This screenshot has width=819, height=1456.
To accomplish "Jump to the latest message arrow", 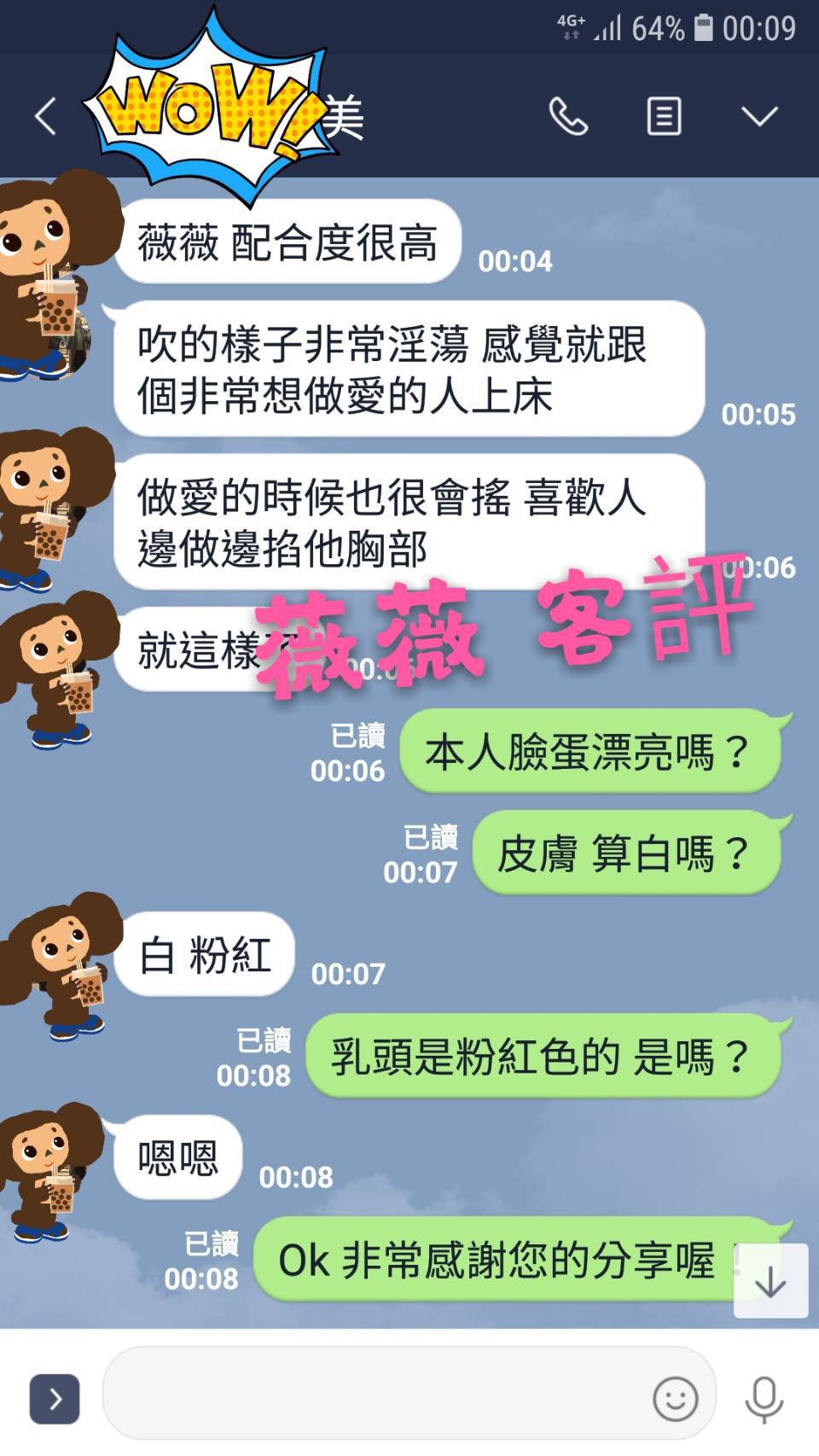I will (x=770, y=1281).
